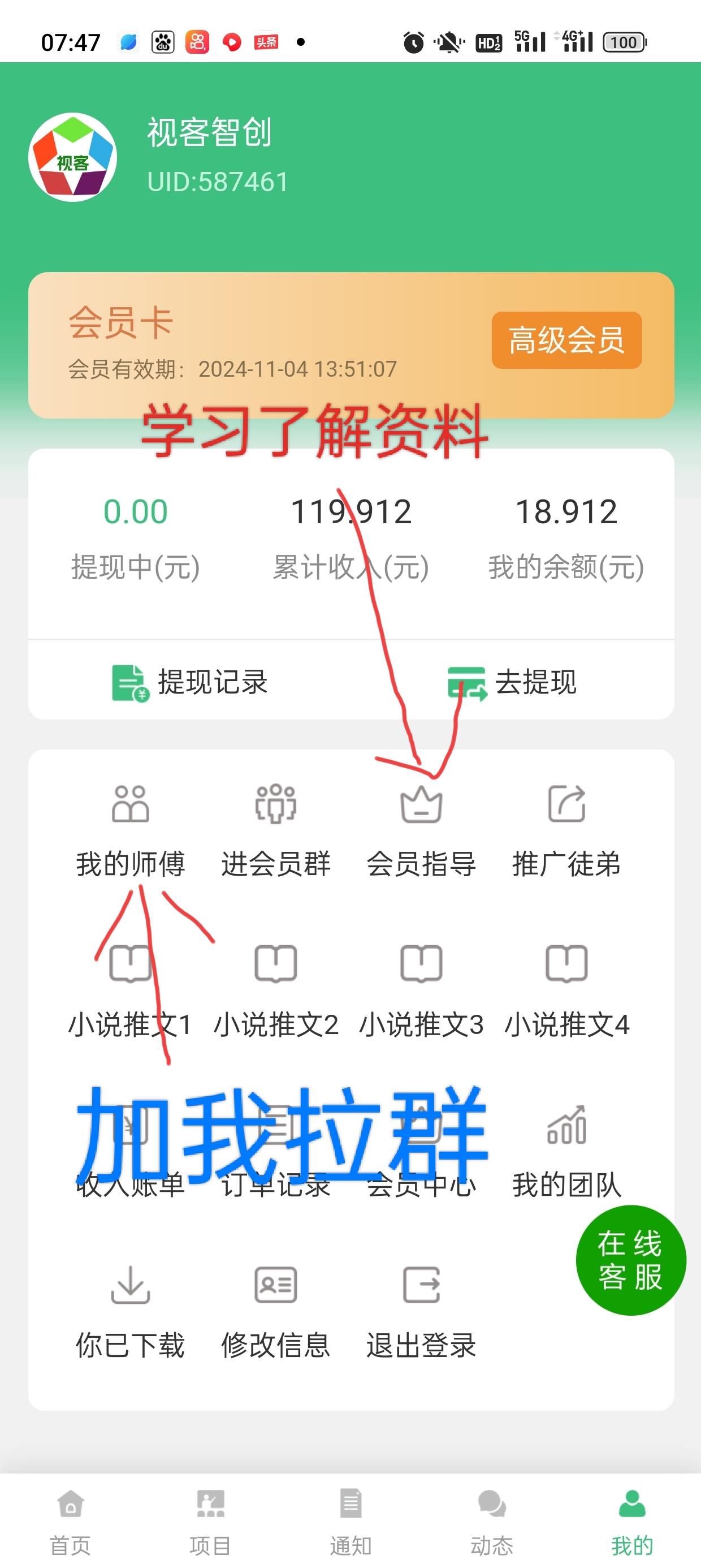Screen dimensions: 701x1568
Task: Tap the profile avatar
Action: click(73, 157)
